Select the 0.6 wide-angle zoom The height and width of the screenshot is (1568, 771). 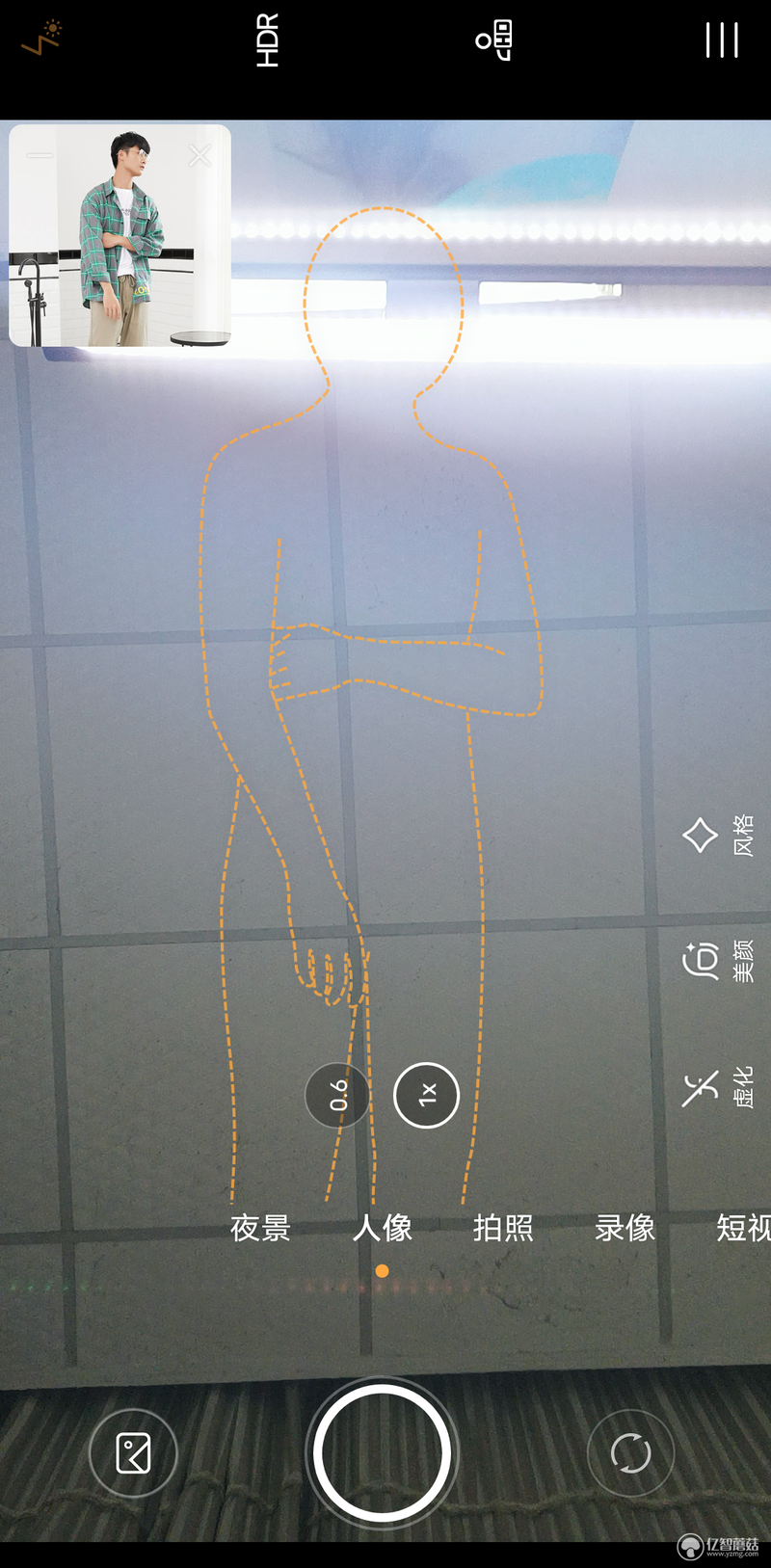pyautogui.click(x=337, y=1096)
